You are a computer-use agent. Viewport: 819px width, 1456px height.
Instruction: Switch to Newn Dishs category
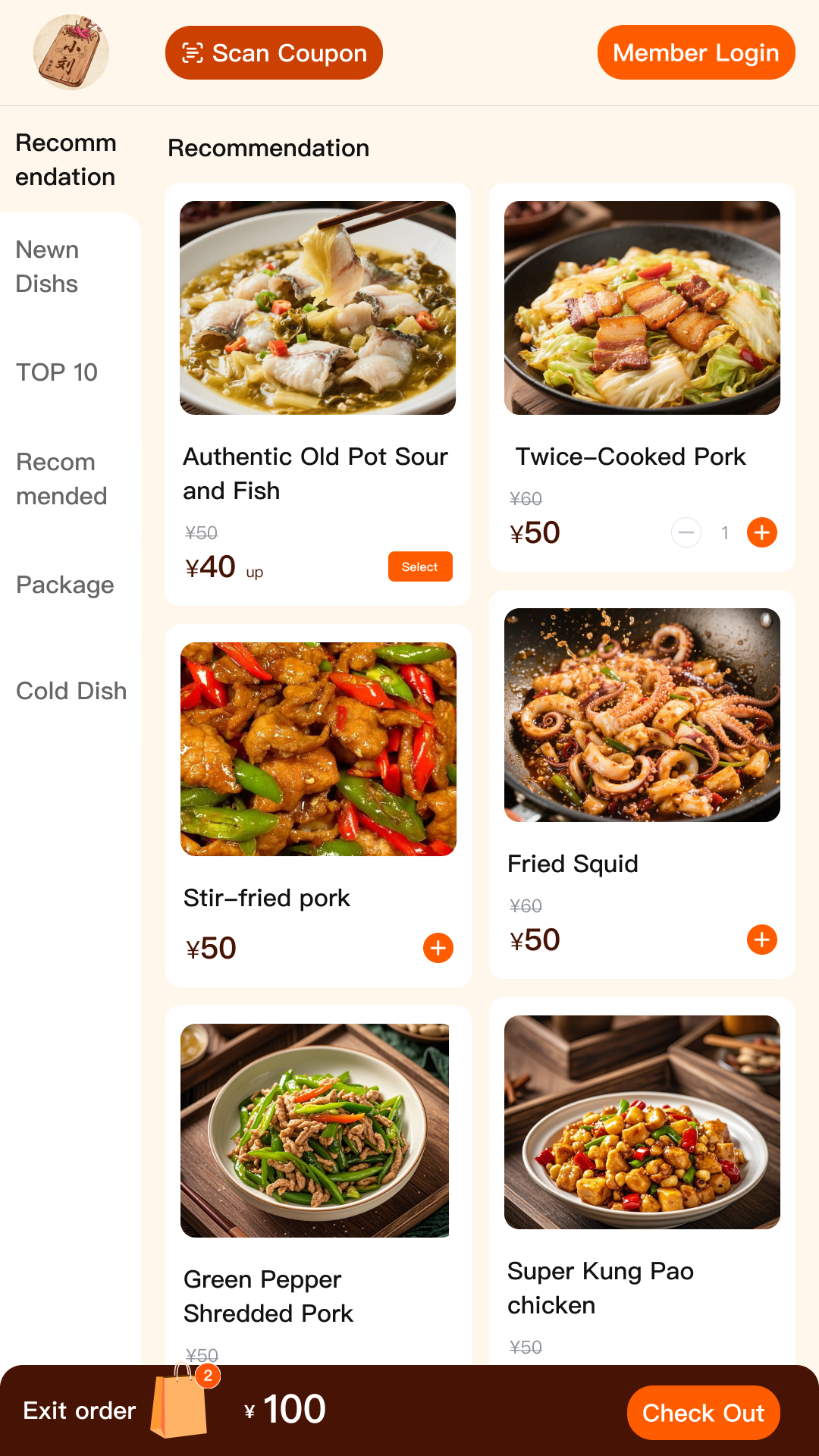[x=47, y=267]
